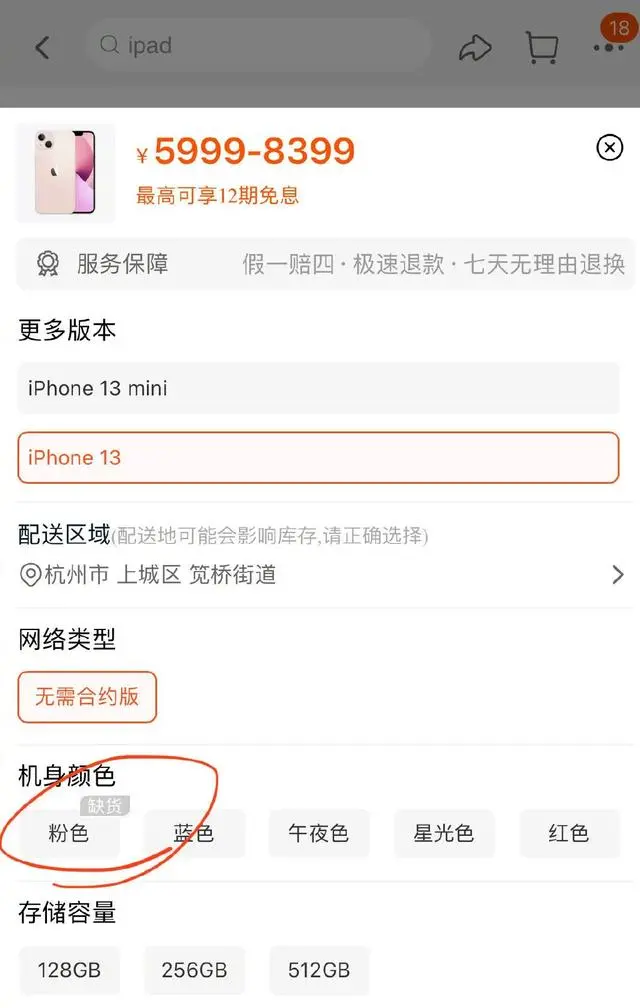Pick the 粉色 body color
Image resolution: width=640 pixels, height=1008 pixels.
click(69, 833)
